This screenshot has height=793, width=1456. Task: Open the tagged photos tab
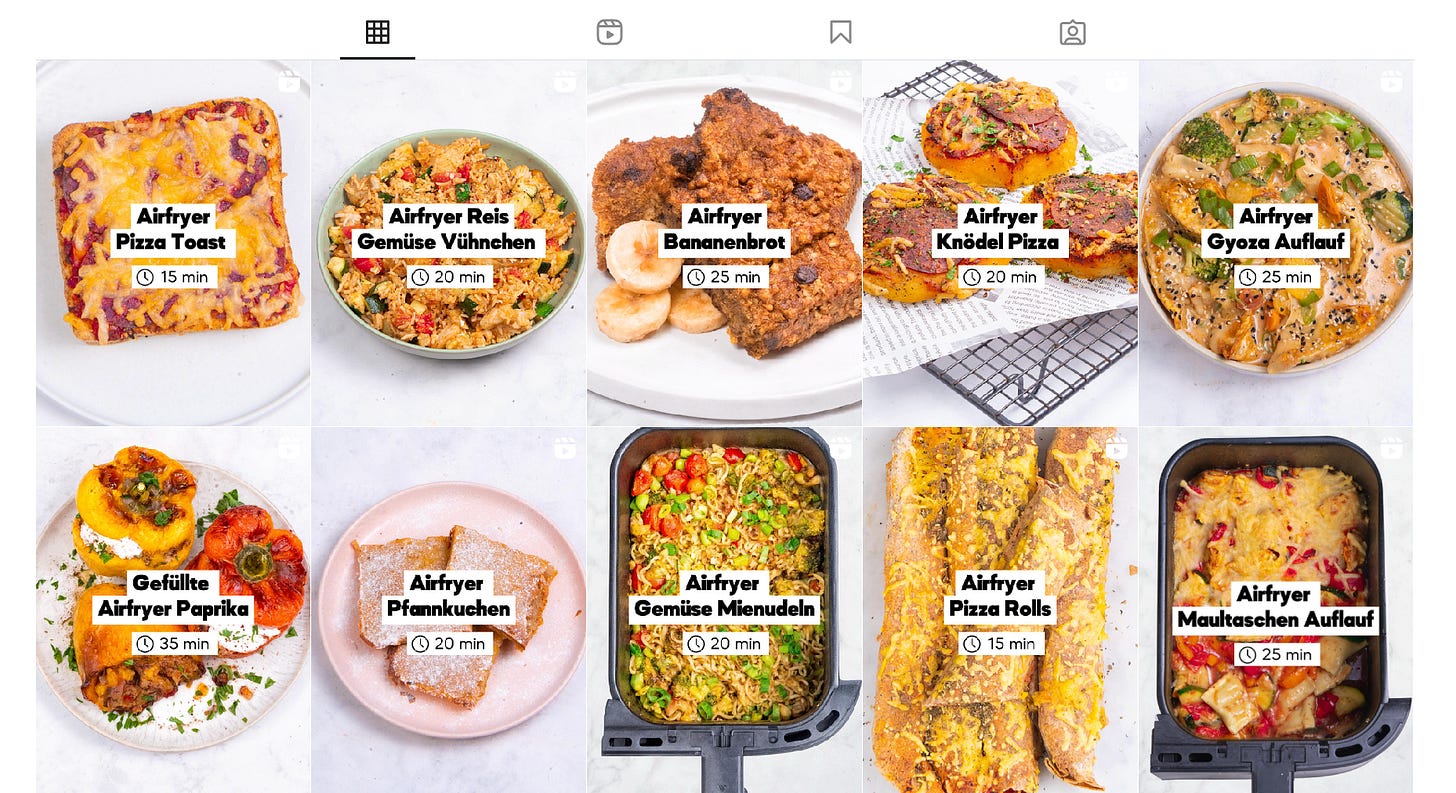[x=1072, y=32]
